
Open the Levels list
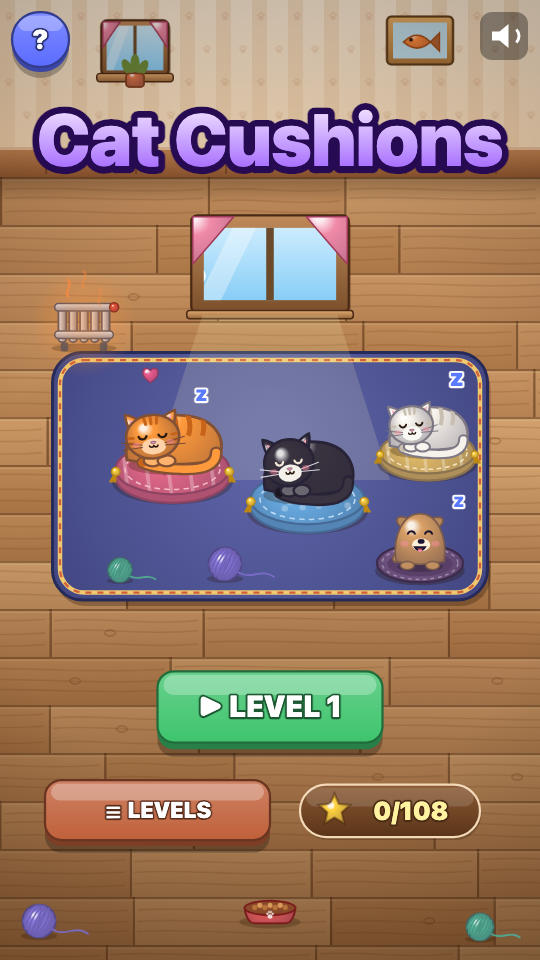point(157,811)
